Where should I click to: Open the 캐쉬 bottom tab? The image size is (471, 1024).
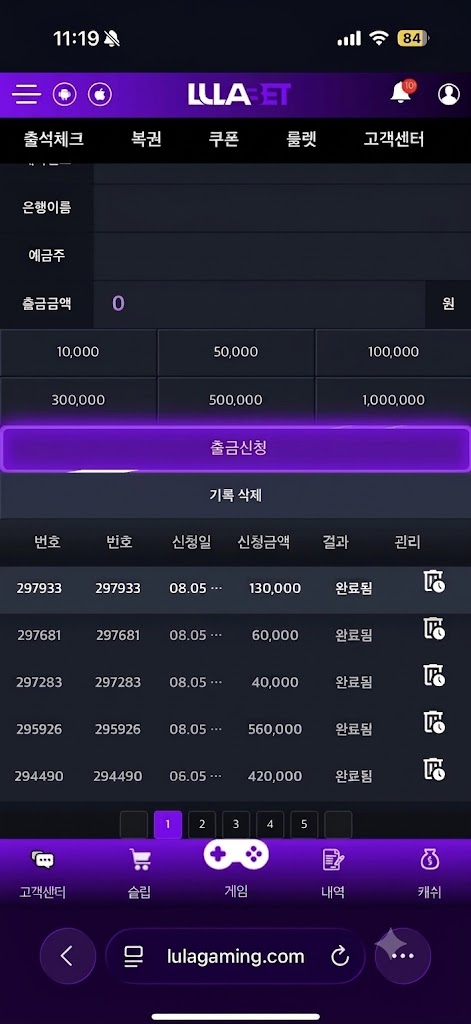(x=429, y=873)
